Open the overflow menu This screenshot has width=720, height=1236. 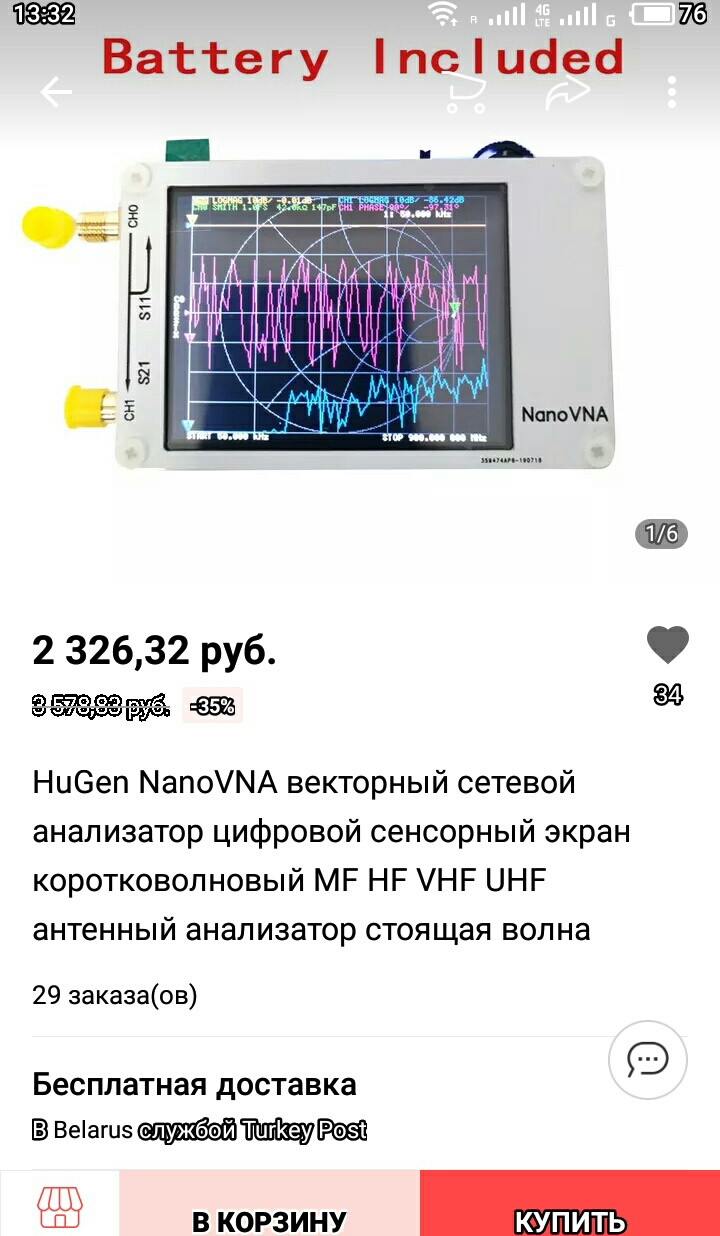[672, 93]
